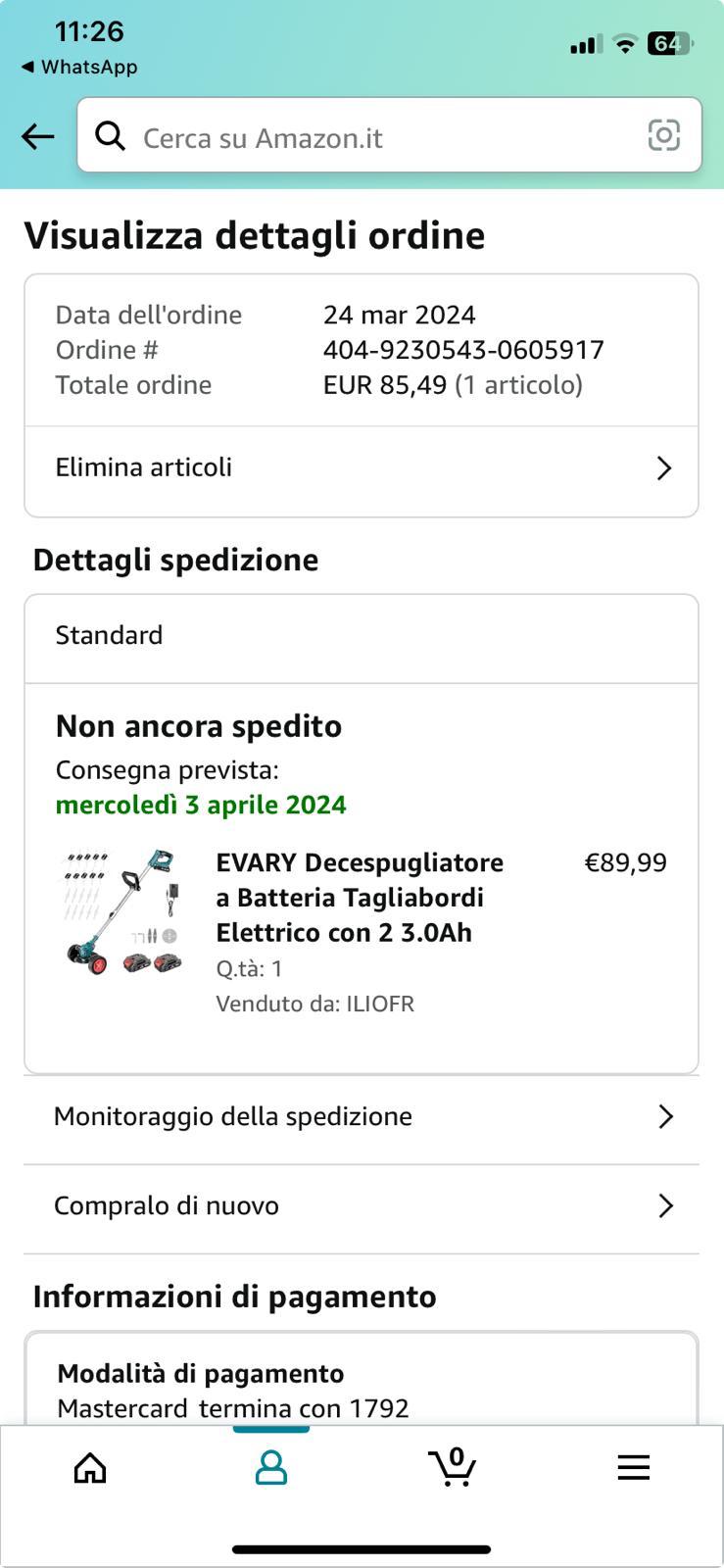This screenshot has height=1568, width=724.
Task: Open Elimina articoli row
Action: tap(361, 467)
